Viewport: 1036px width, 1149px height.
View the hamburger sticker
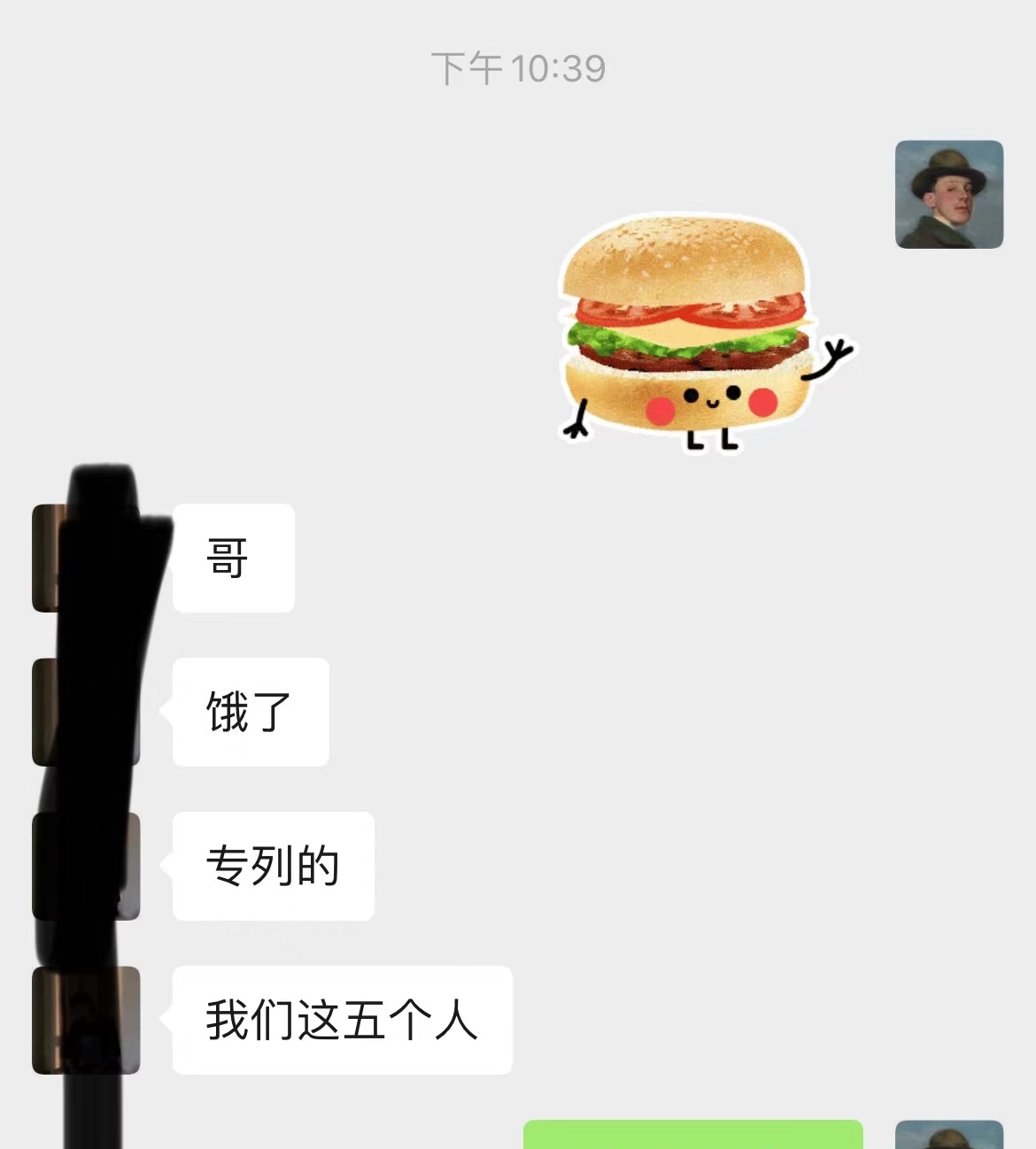coord(700,332)
